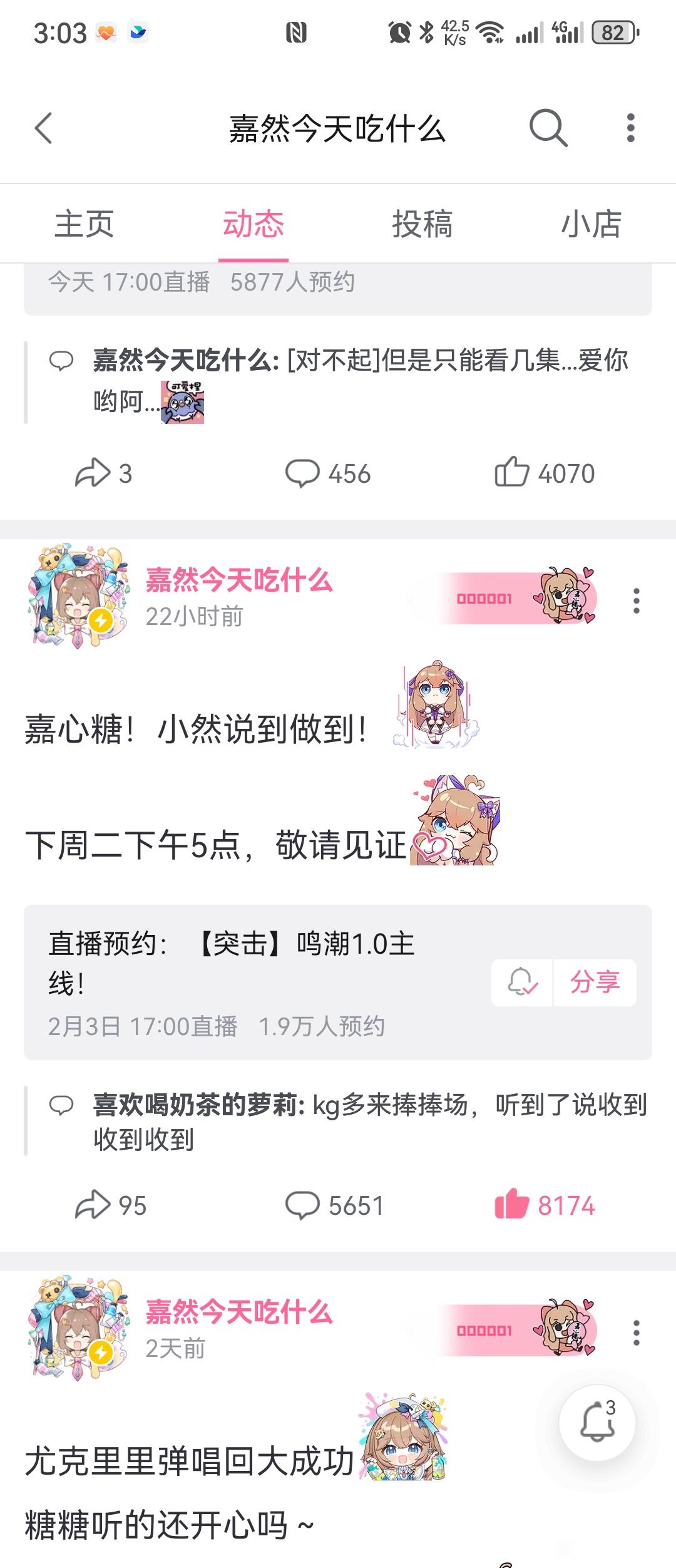Like the post with 4070 likes

click(545, 473)
